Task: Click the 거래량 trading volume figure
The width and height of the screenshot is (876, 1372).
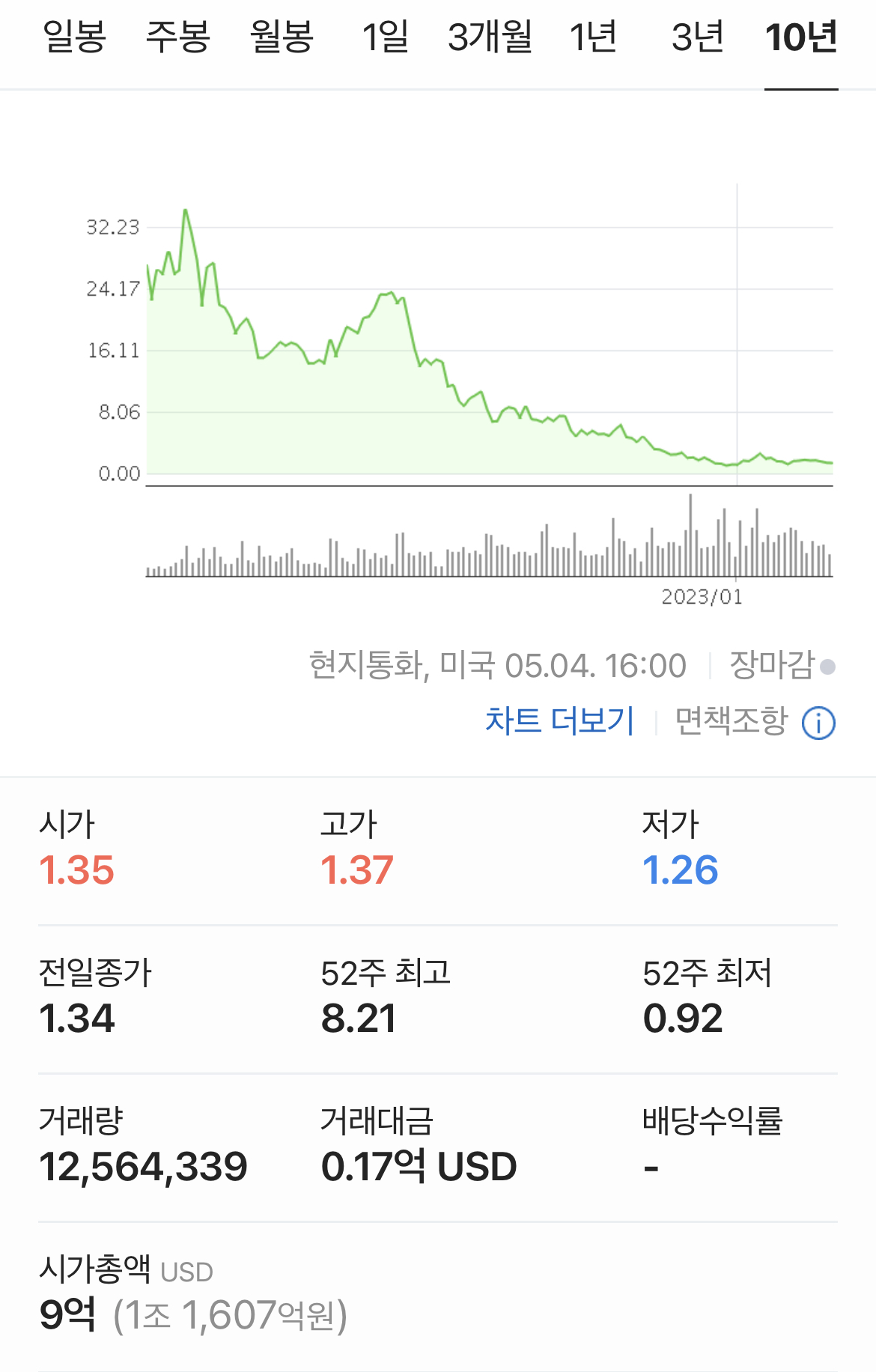Action: coord(145,1165)
